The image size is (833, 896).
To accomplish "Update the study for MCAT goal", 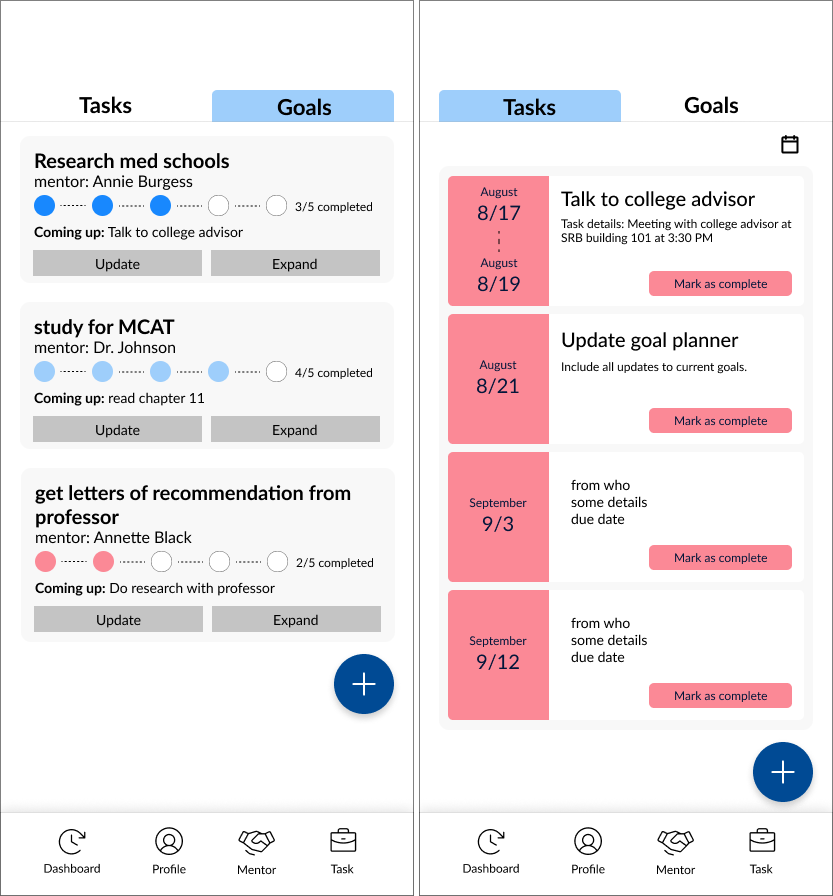I will pyautogui.click(x=117, y=429).
